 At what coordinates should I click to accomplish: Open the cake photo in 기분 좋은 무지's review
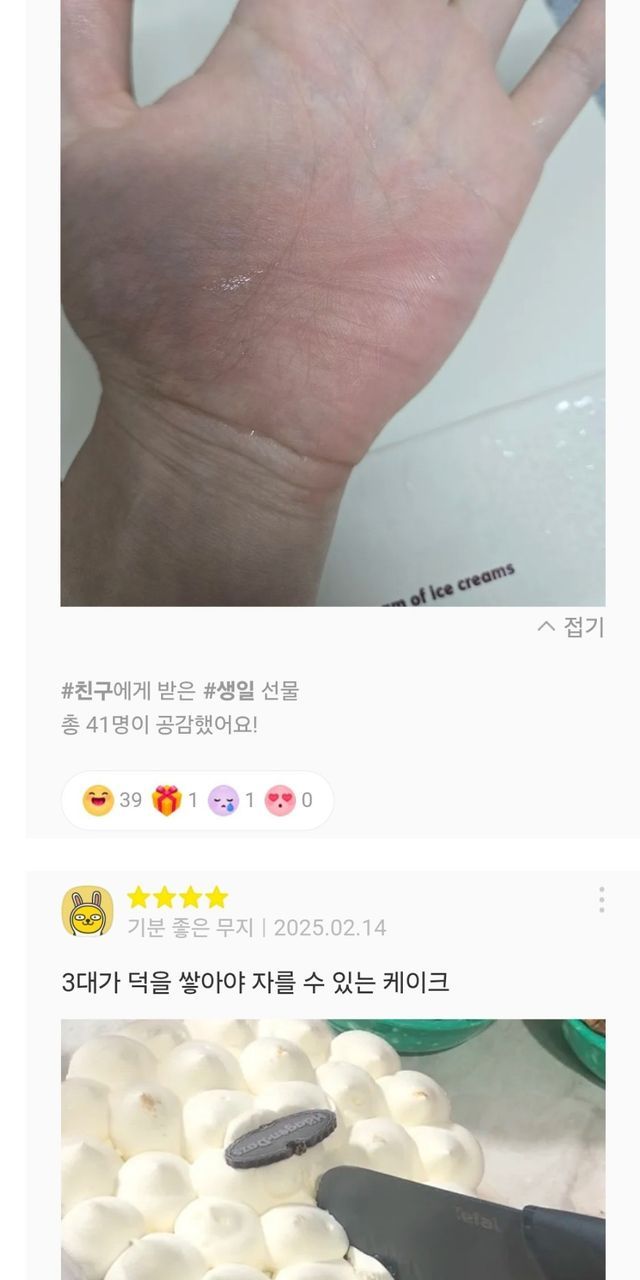click(x=332, y=1150)
